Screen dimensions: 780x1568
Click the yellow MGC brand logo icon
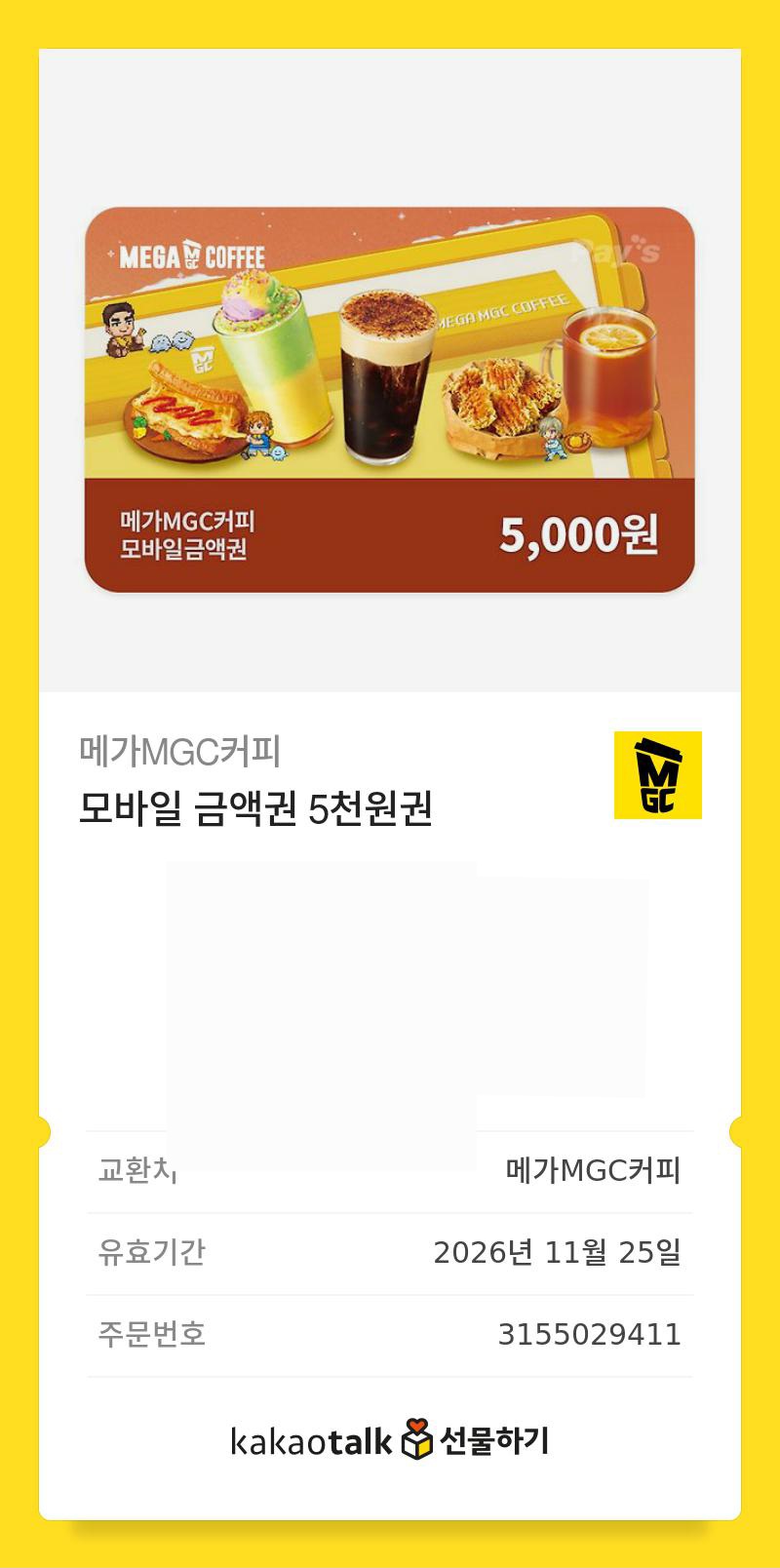656,777
